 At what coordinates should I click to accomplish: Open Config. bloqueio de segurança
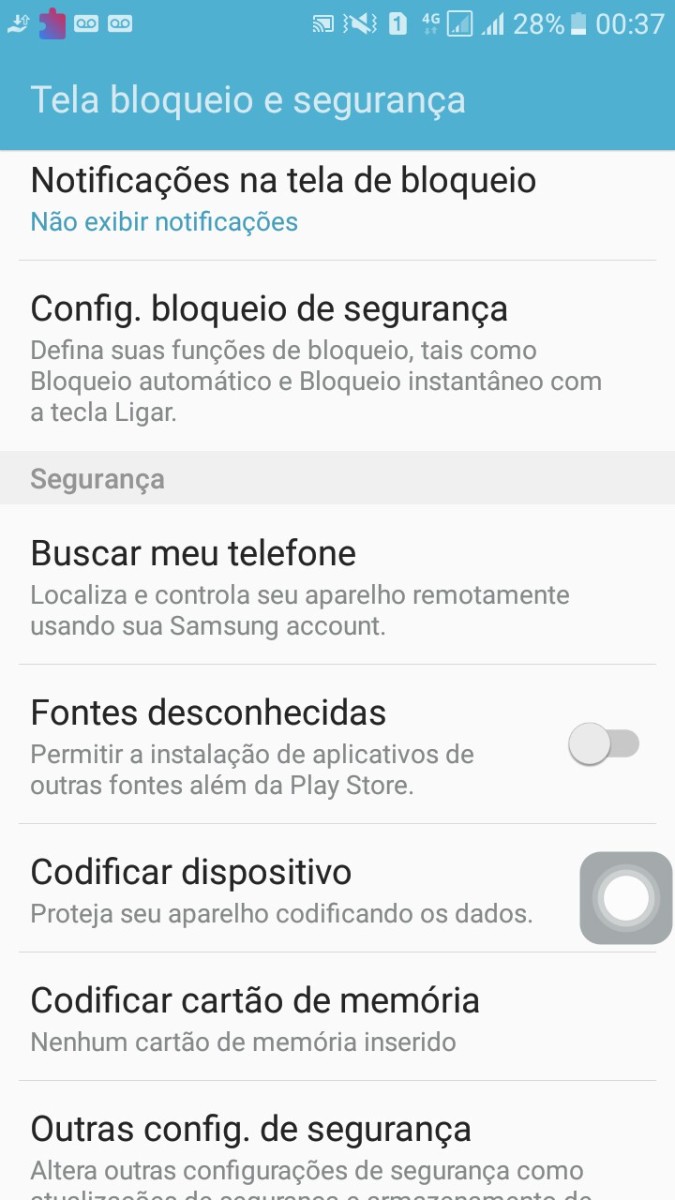pyautogui.click(x=337, y=356)
